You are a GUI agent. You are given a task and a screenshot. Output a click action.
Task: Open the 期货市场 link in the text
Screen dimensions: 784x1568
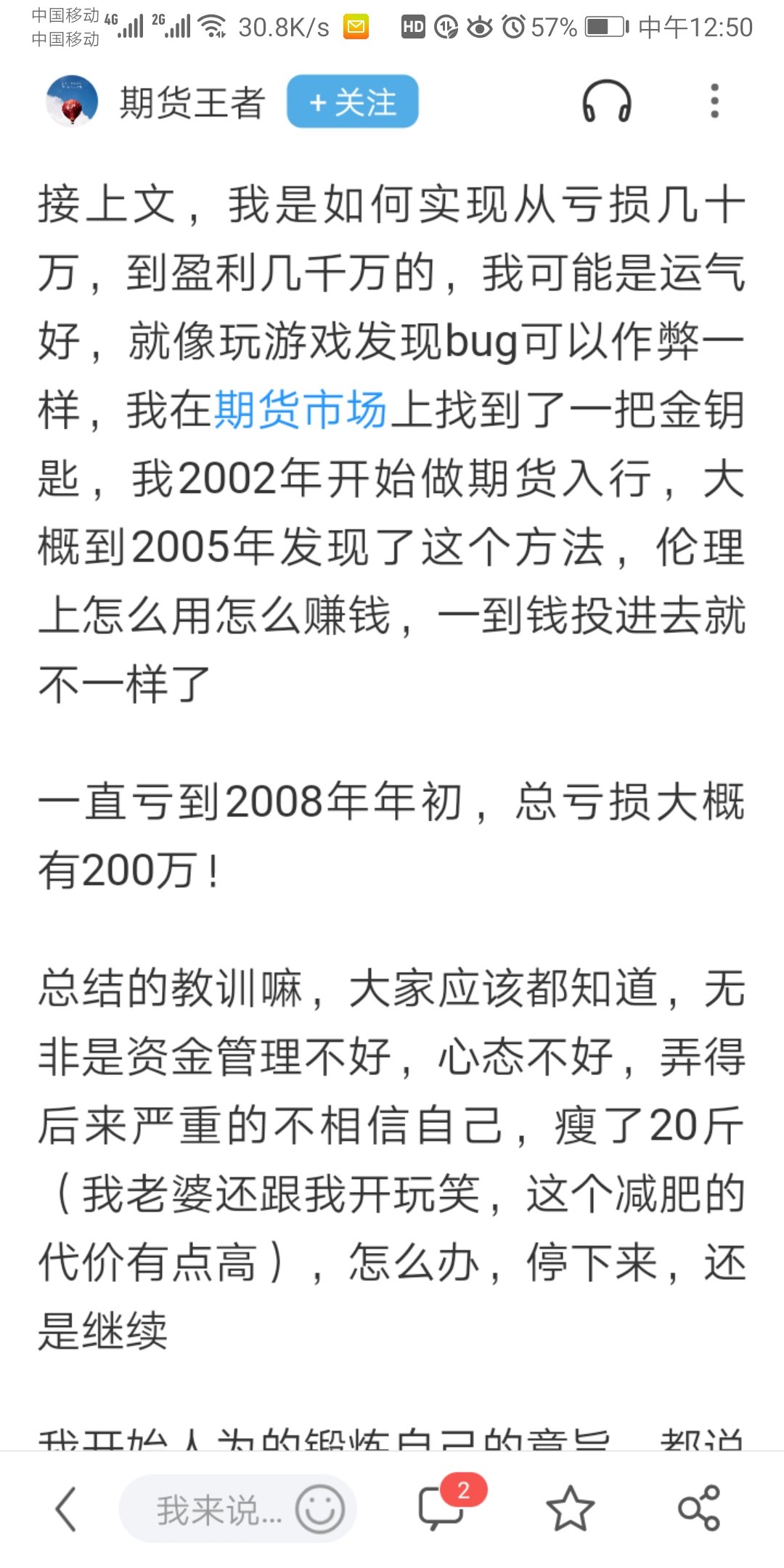(x=300, y=409)
